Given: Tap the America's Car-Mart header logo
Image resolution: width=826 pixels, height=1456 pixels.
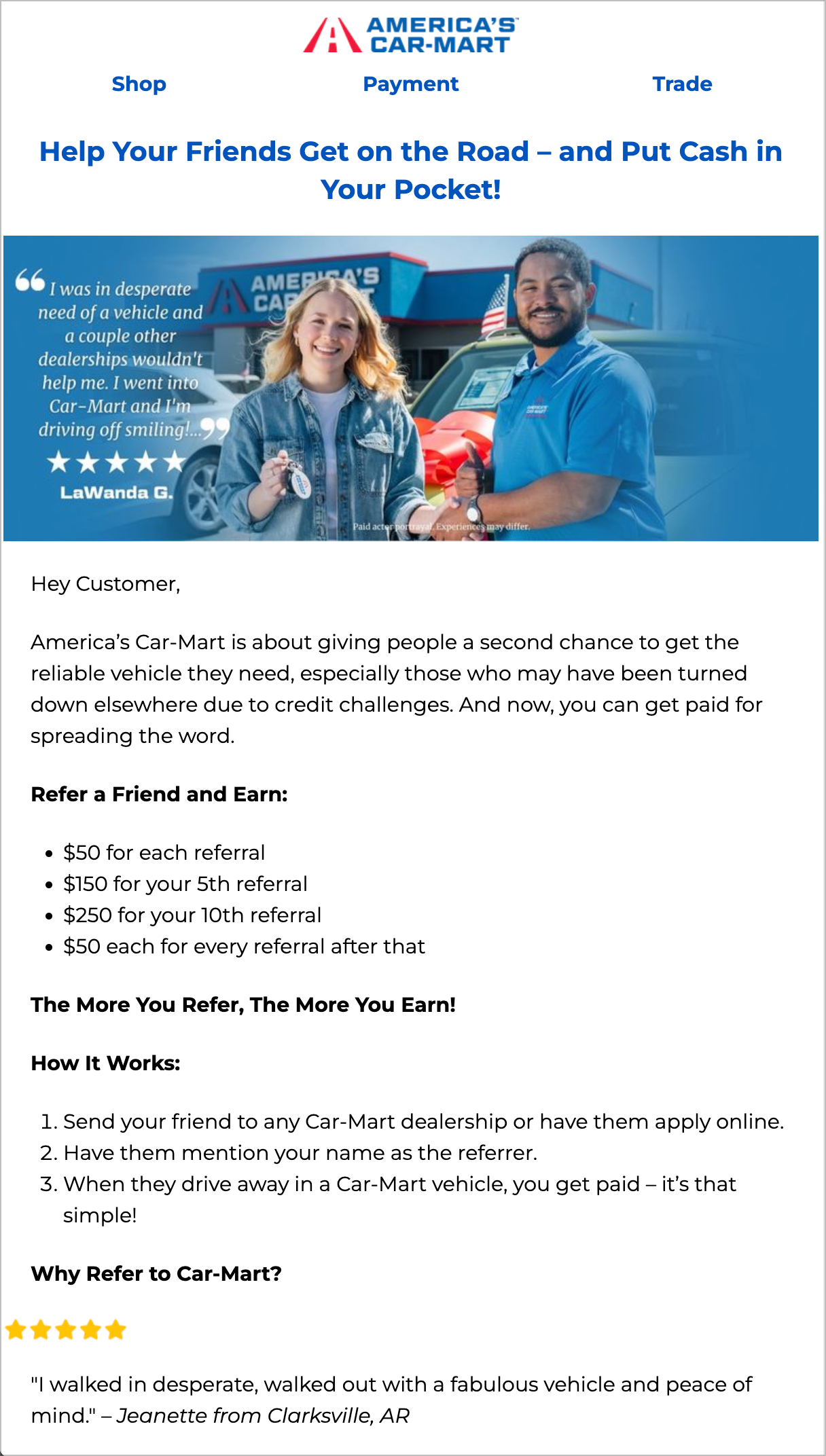Looking at the screenshot, I should [x=410, y=35].
